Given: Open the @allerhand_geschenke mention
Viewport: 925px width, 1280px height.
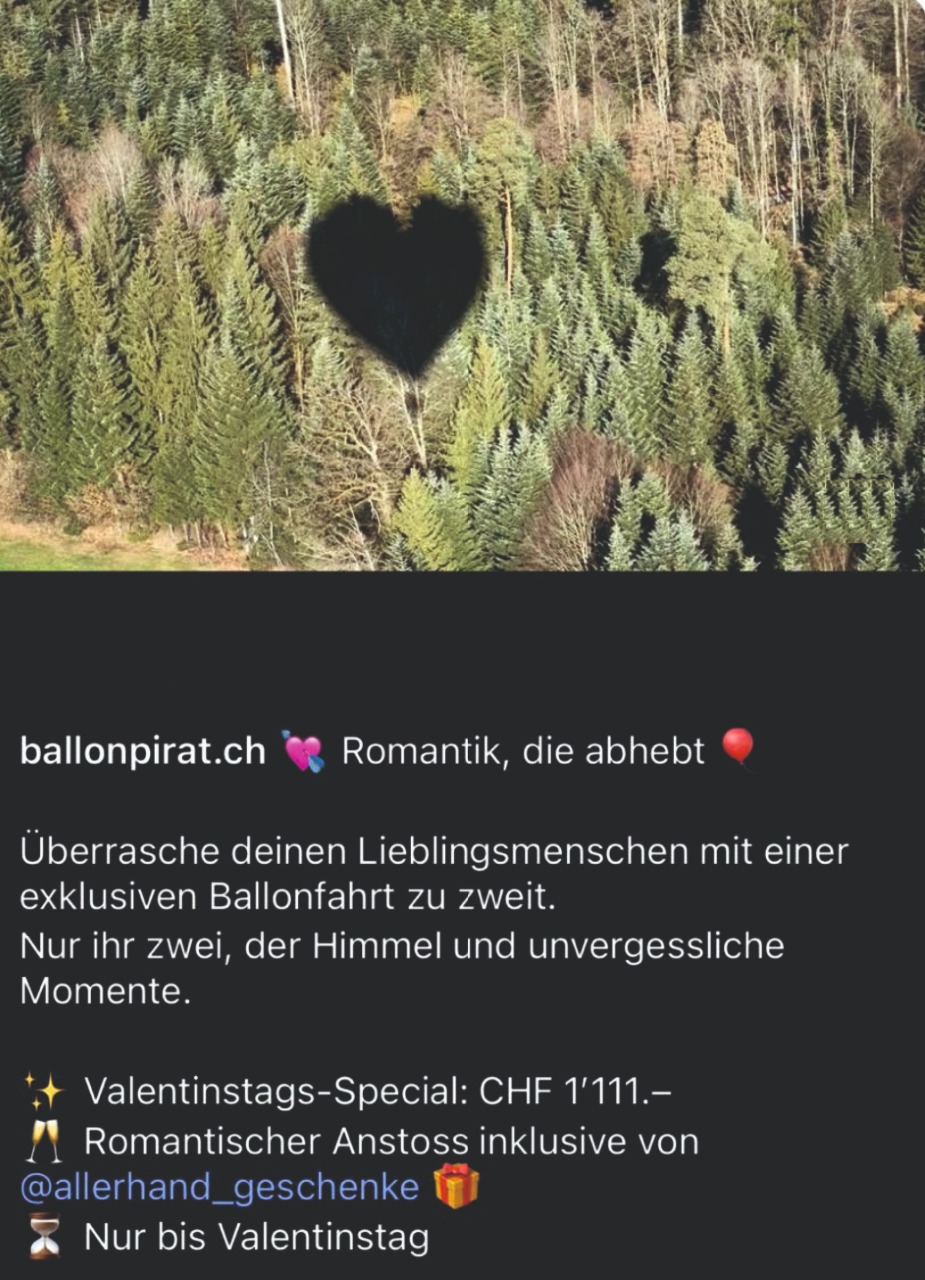Looking at the screenshot, I should 219,1187.
